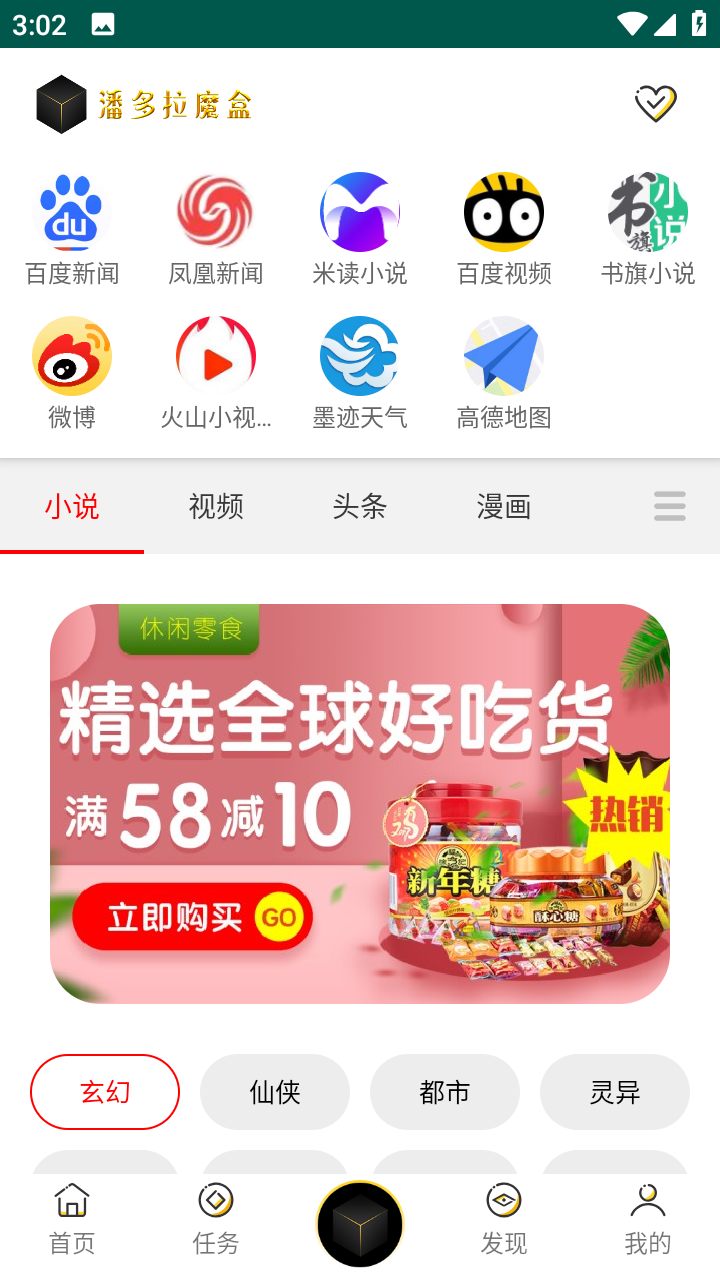Open the 微博 shortcut
This screenshot has height=1280, width=720.
pos(72,373)
